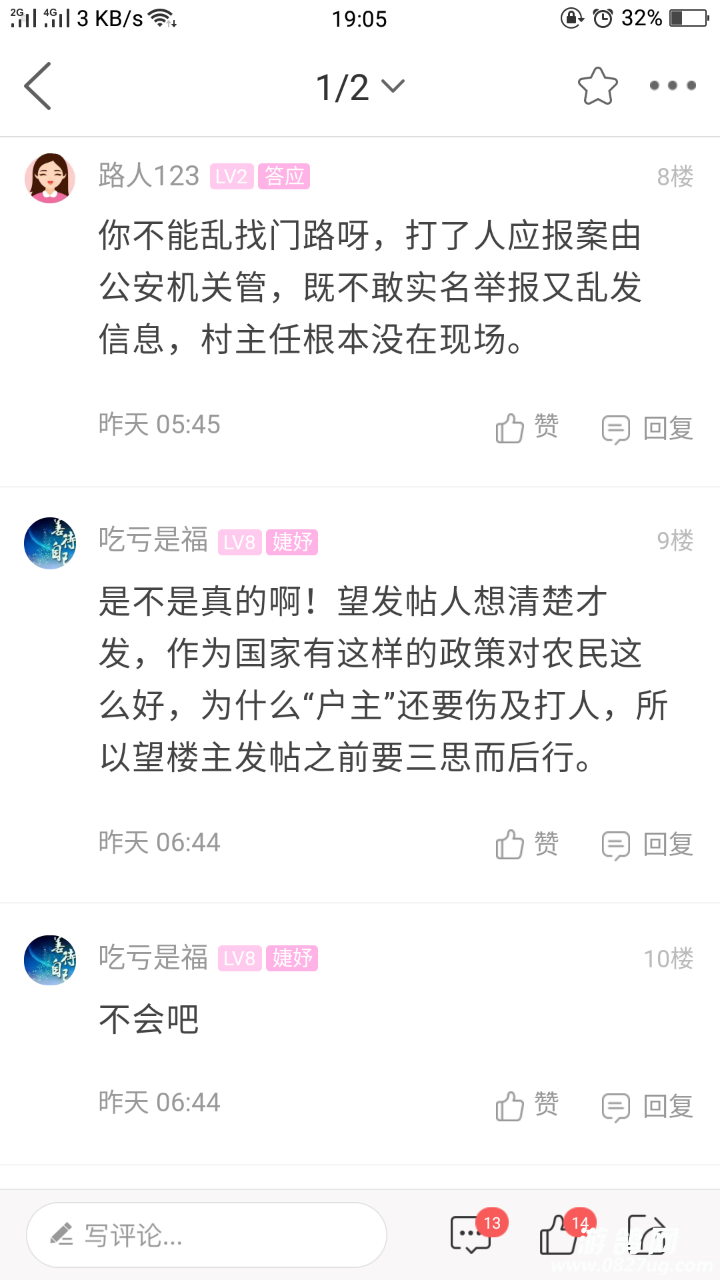
Task: Favorite this thread with the star icon
Action: point(597,87)
